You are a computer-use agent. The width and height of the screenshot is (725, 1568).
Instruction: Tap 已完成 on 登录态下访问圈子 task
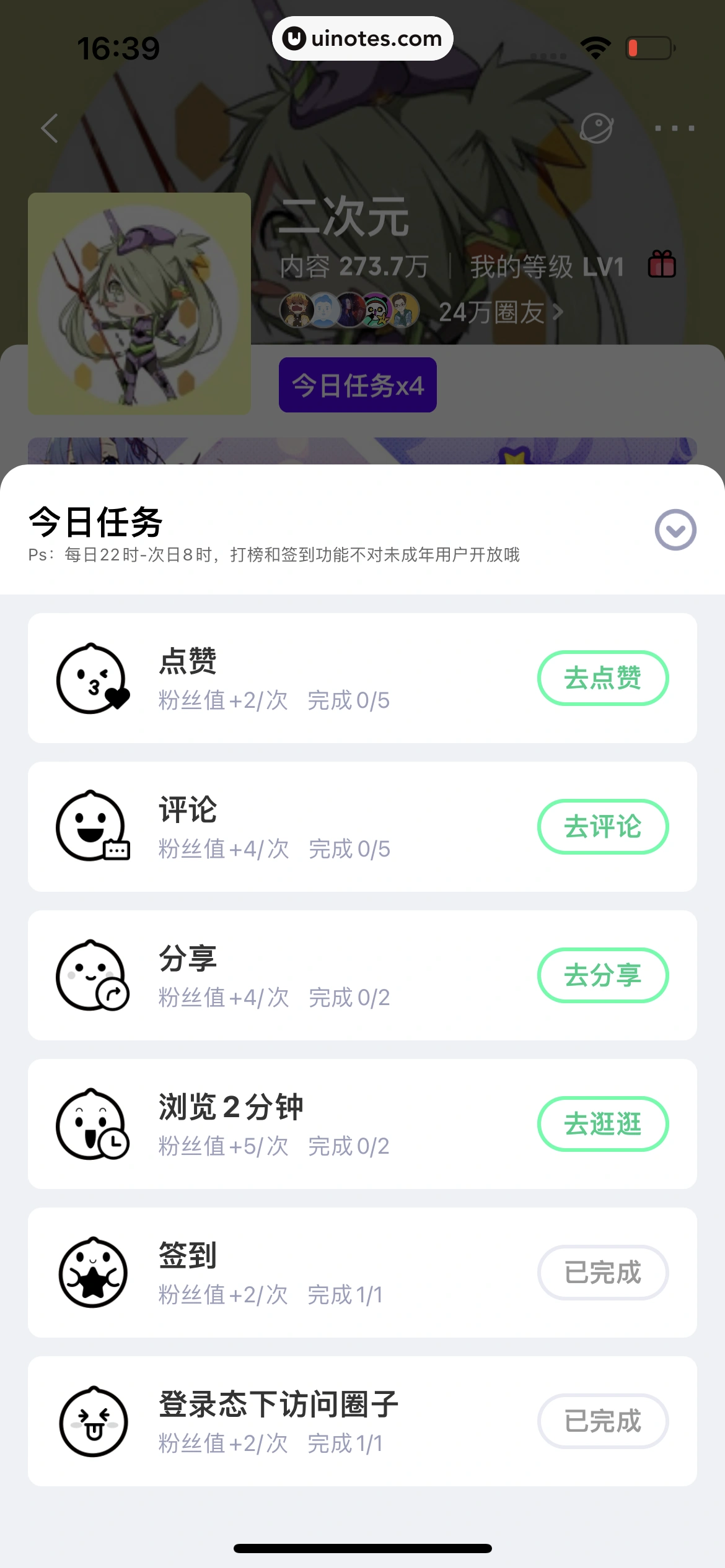[x=602, y=1421]
